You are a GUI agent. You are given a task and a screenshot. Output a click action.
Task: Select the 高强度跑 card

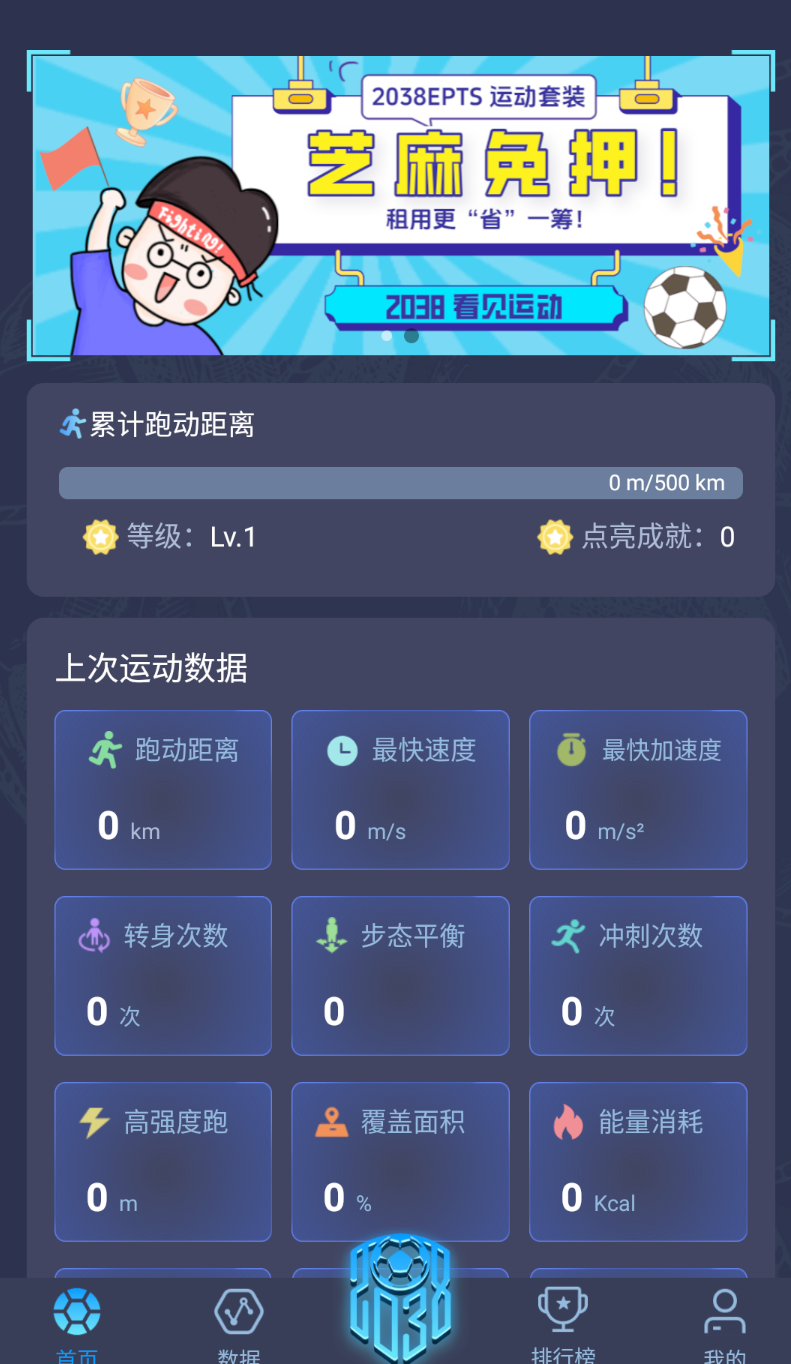[x=163, y=1161]
